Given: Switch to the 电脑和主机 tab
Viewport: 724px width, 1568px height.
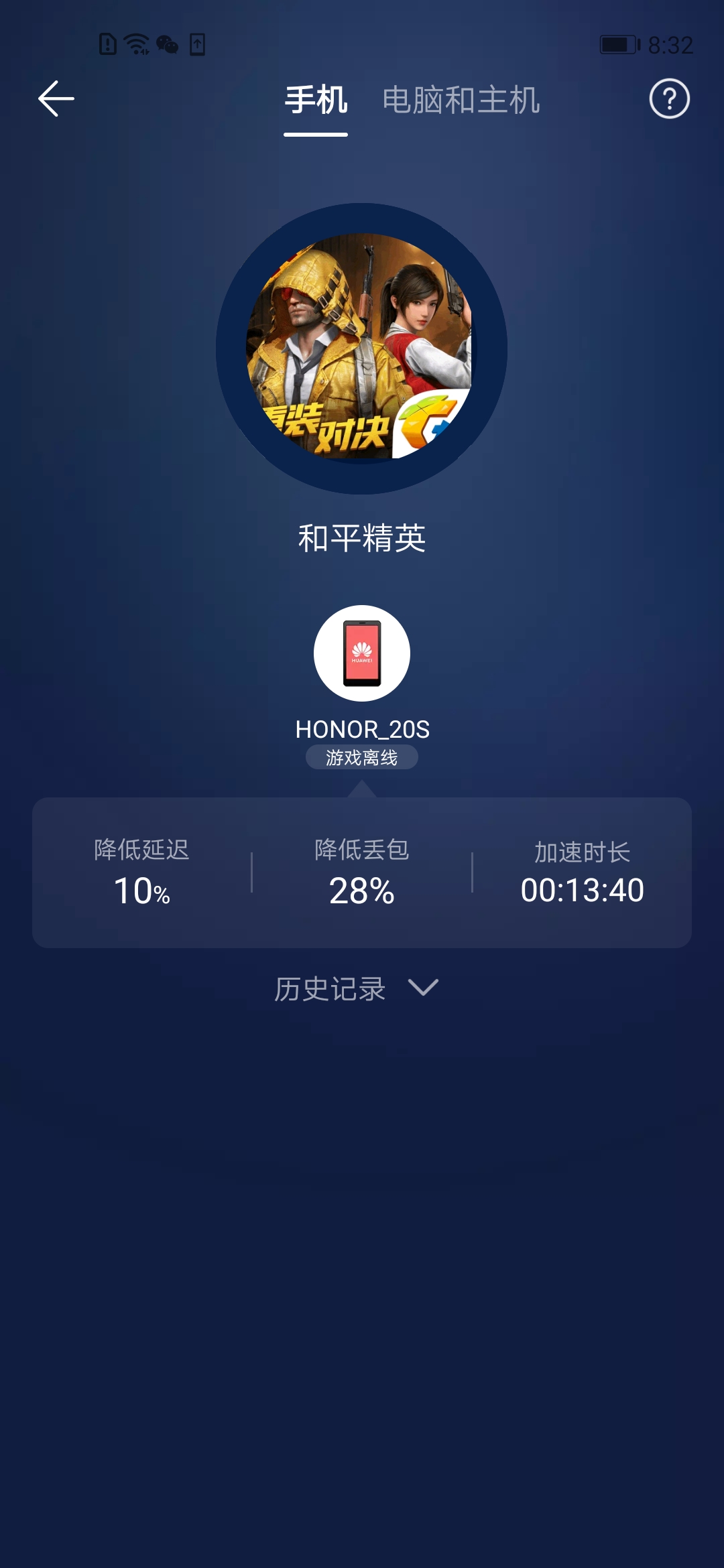Looking at the screenshot, I should (x=461, y=101).
